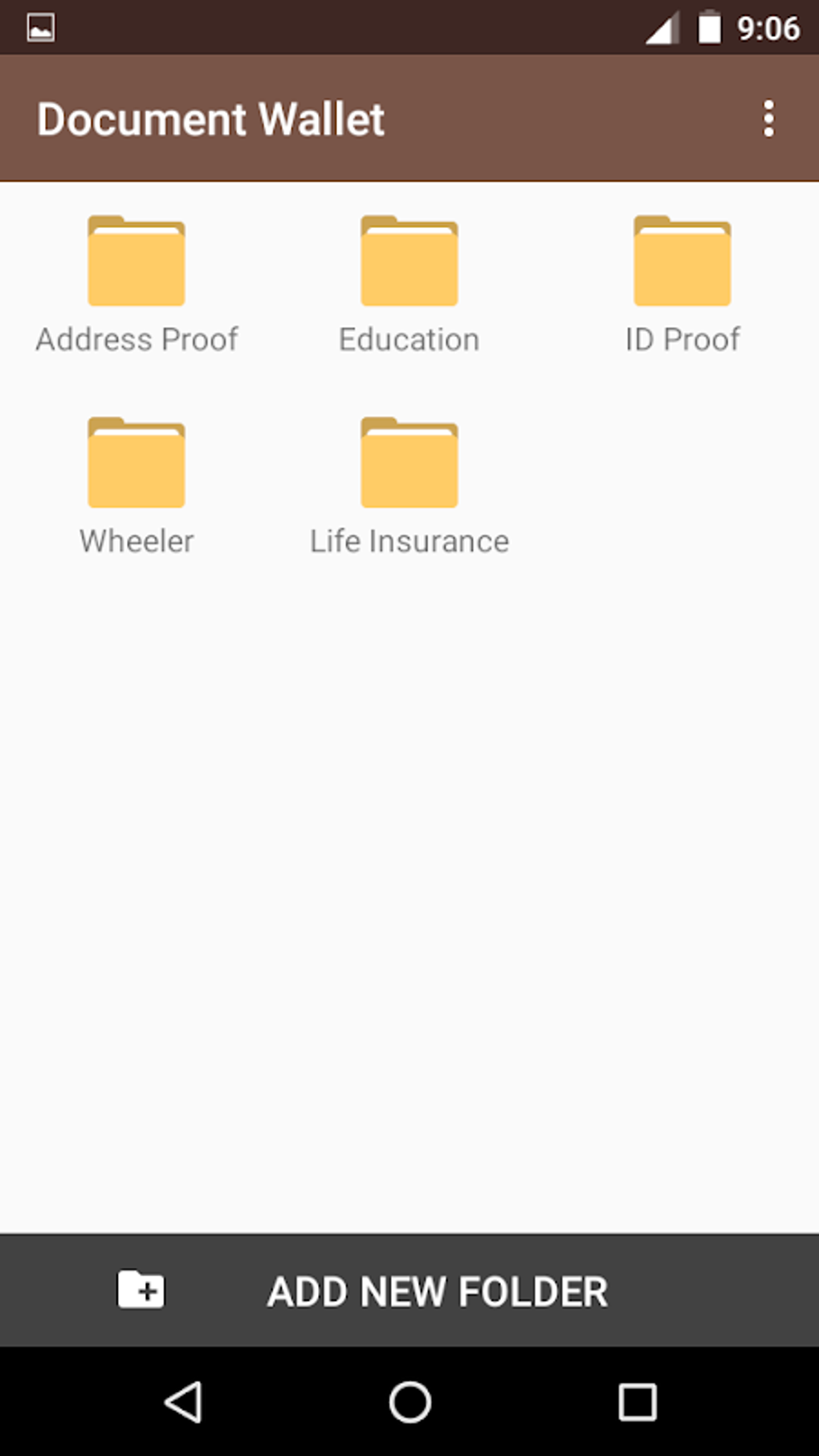This screenshot has width=819, height=1456.
Task: Tap the ID Proof label text
Action: [x=682, y=338]
